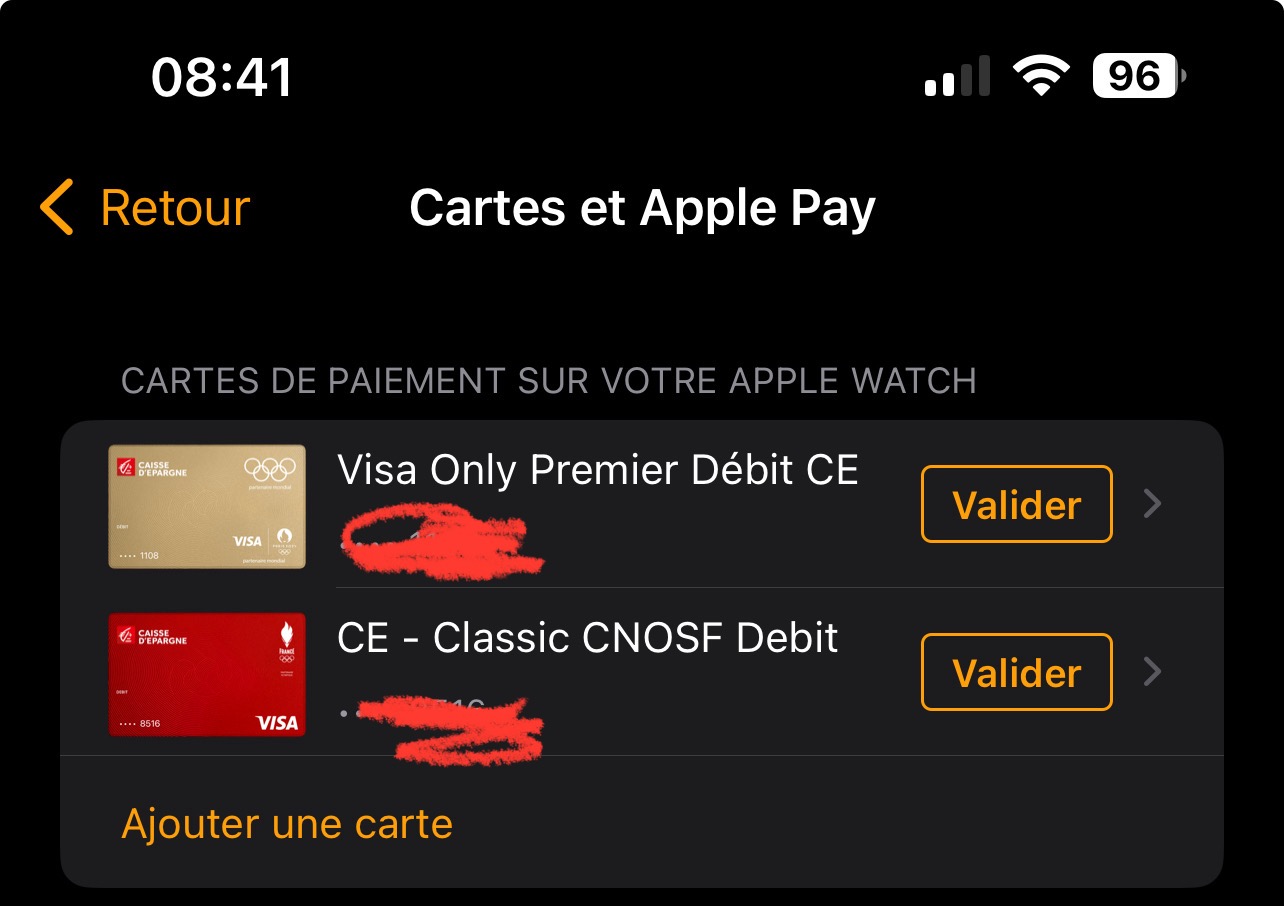Open the Visa Only Premier Débit CE card row
The width and height of the screenshot is (1284, 906).
(x=642, y=505)
